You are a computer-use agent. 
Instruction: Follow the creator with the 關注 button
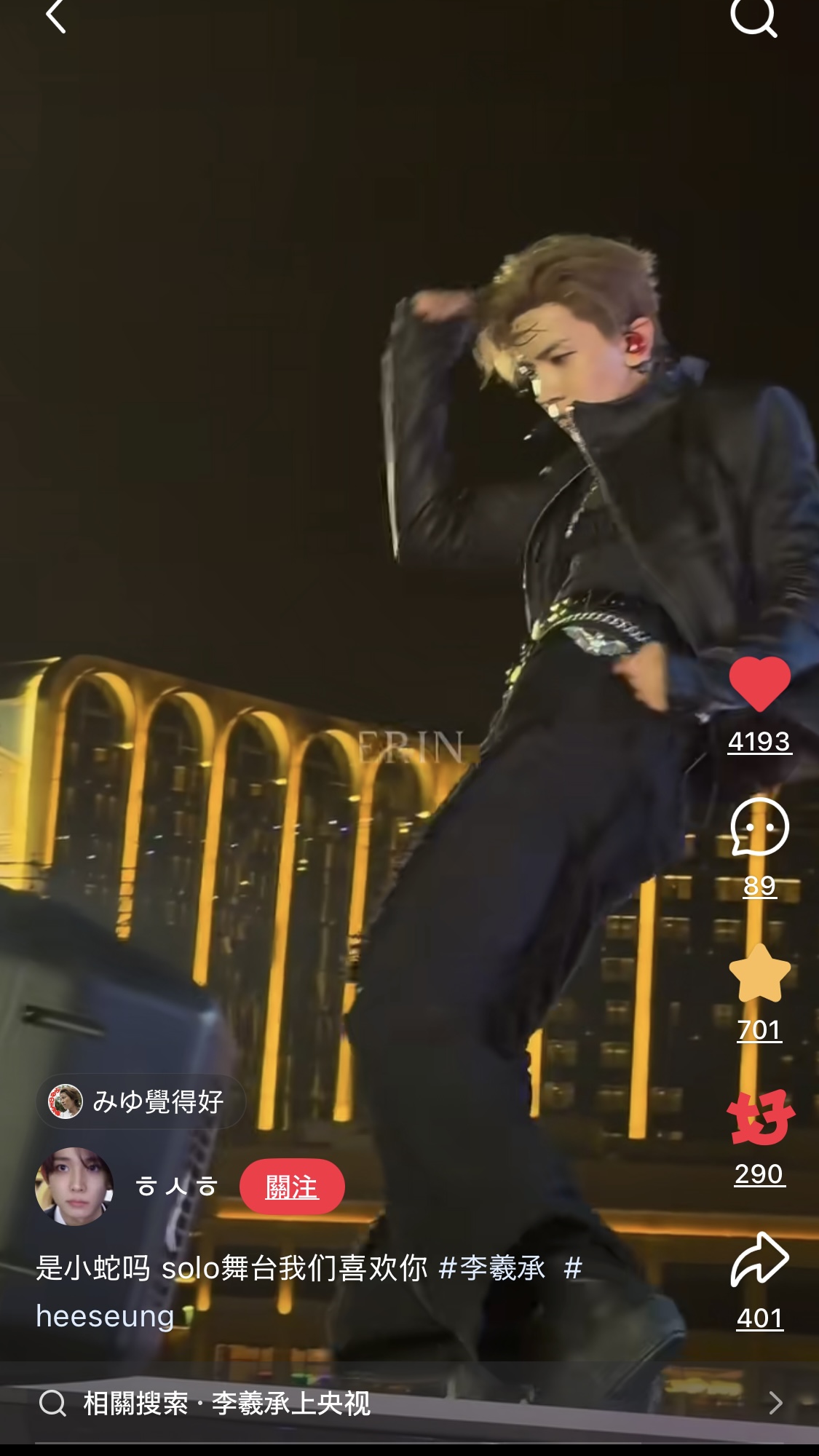tap(292, 1187)
